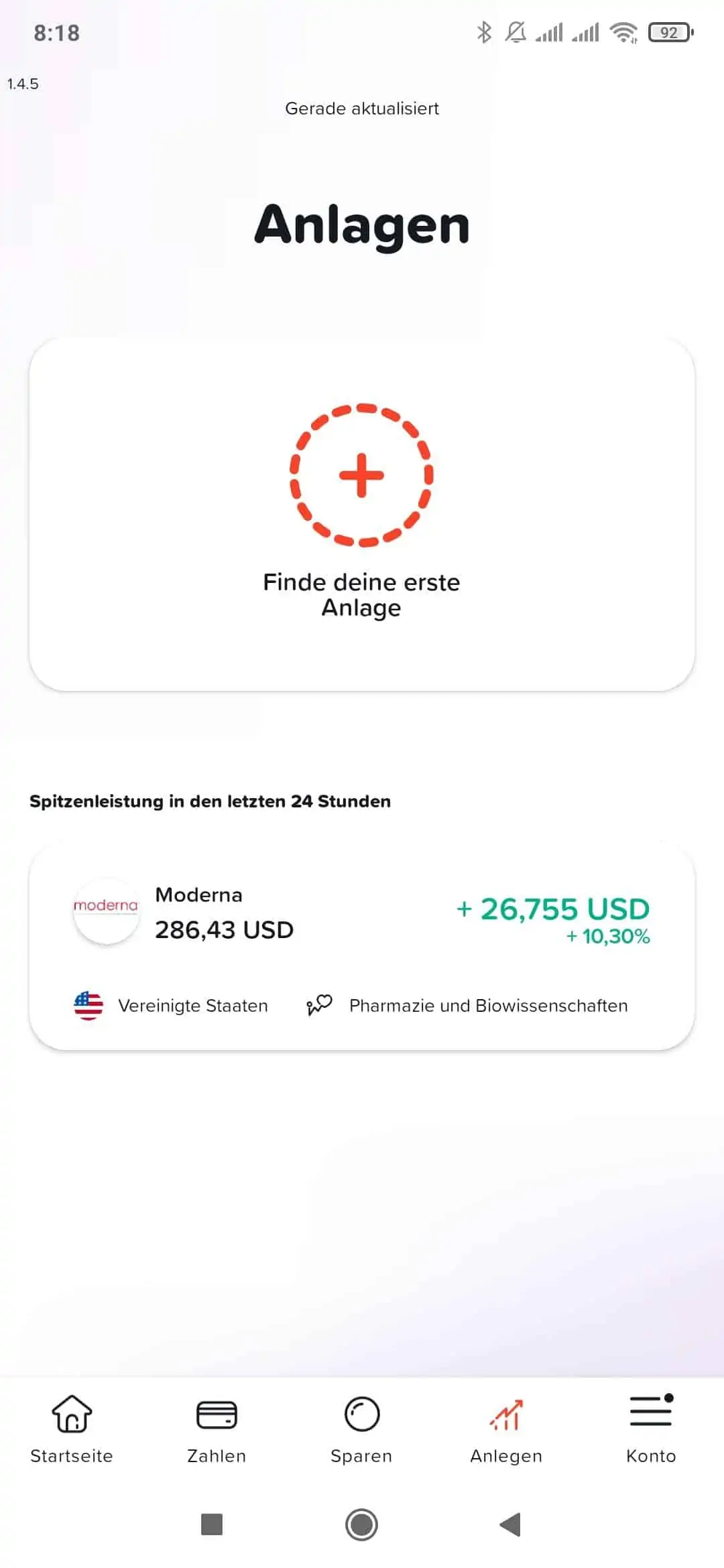The width and height of the screenshot is (724, 1568).
Task: Tap the system back button
Action: pos(511,1525)
